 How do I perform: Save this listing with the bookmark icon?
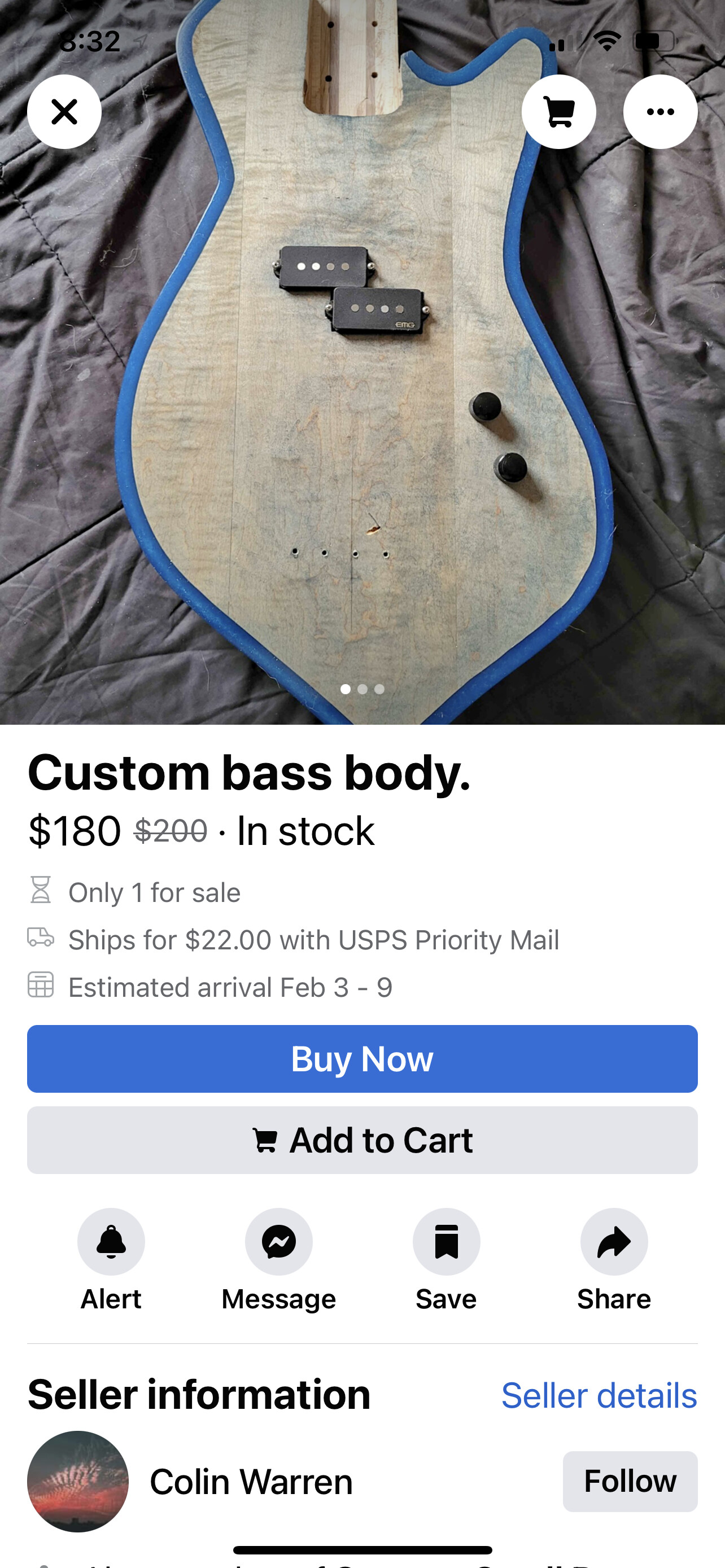point(446,1242)
